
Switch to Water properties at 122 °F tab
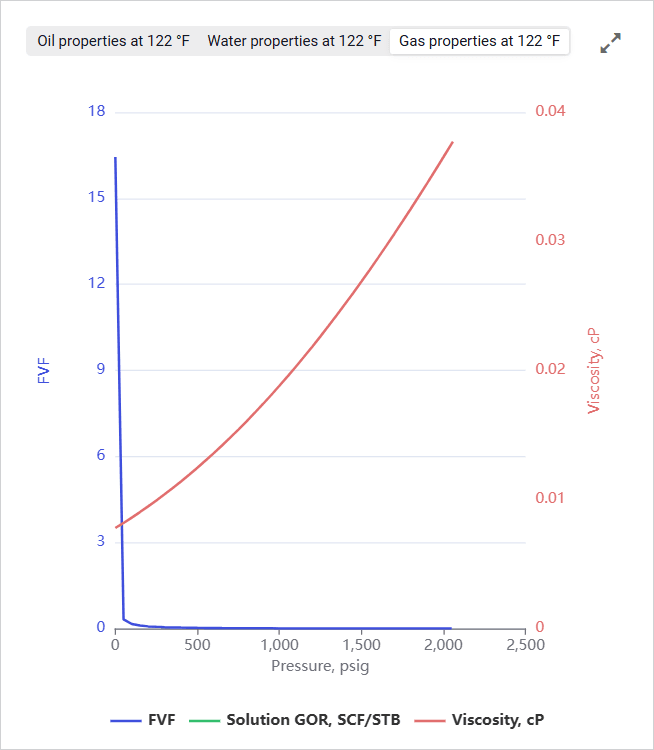point(294,41)
